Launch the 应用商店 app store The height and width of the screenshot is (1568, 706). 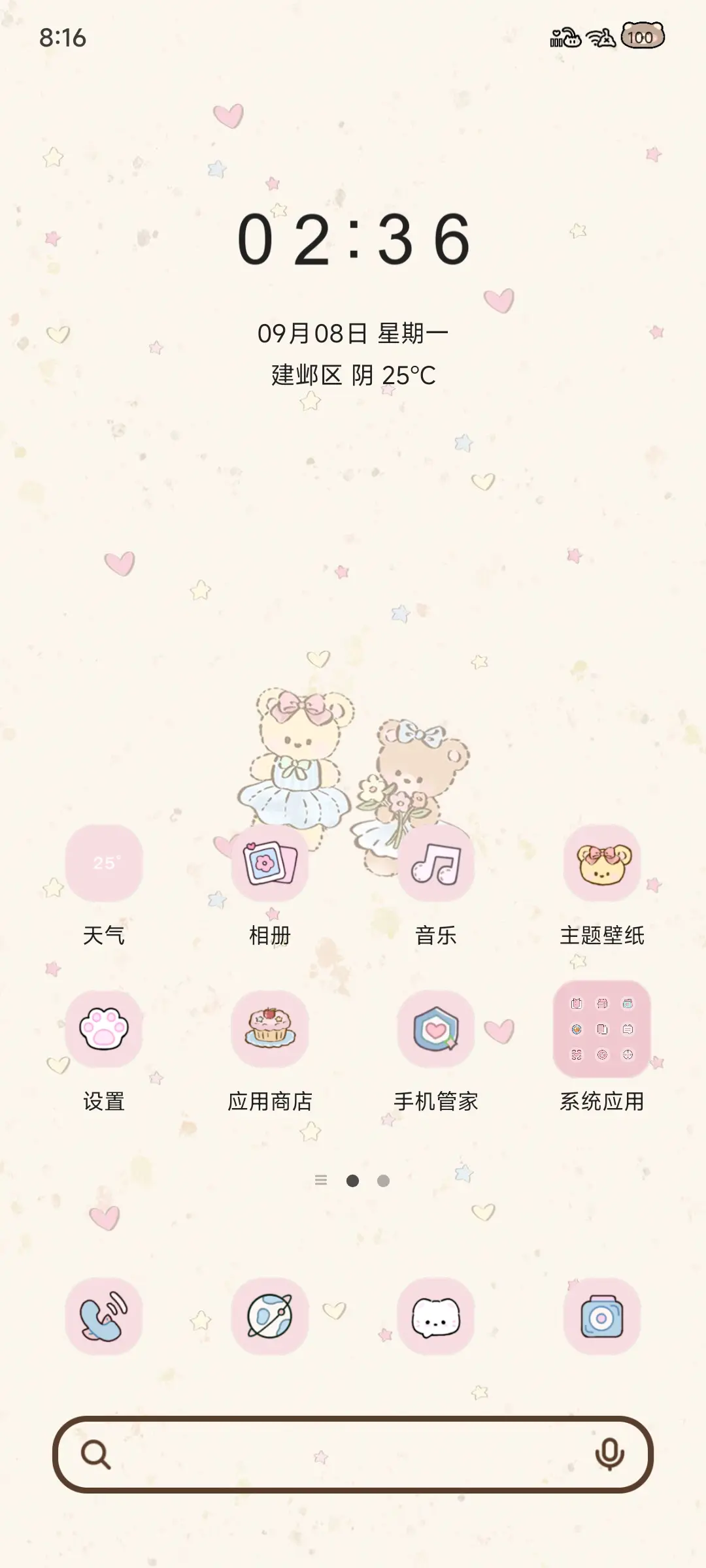(x=270, y=1030)
